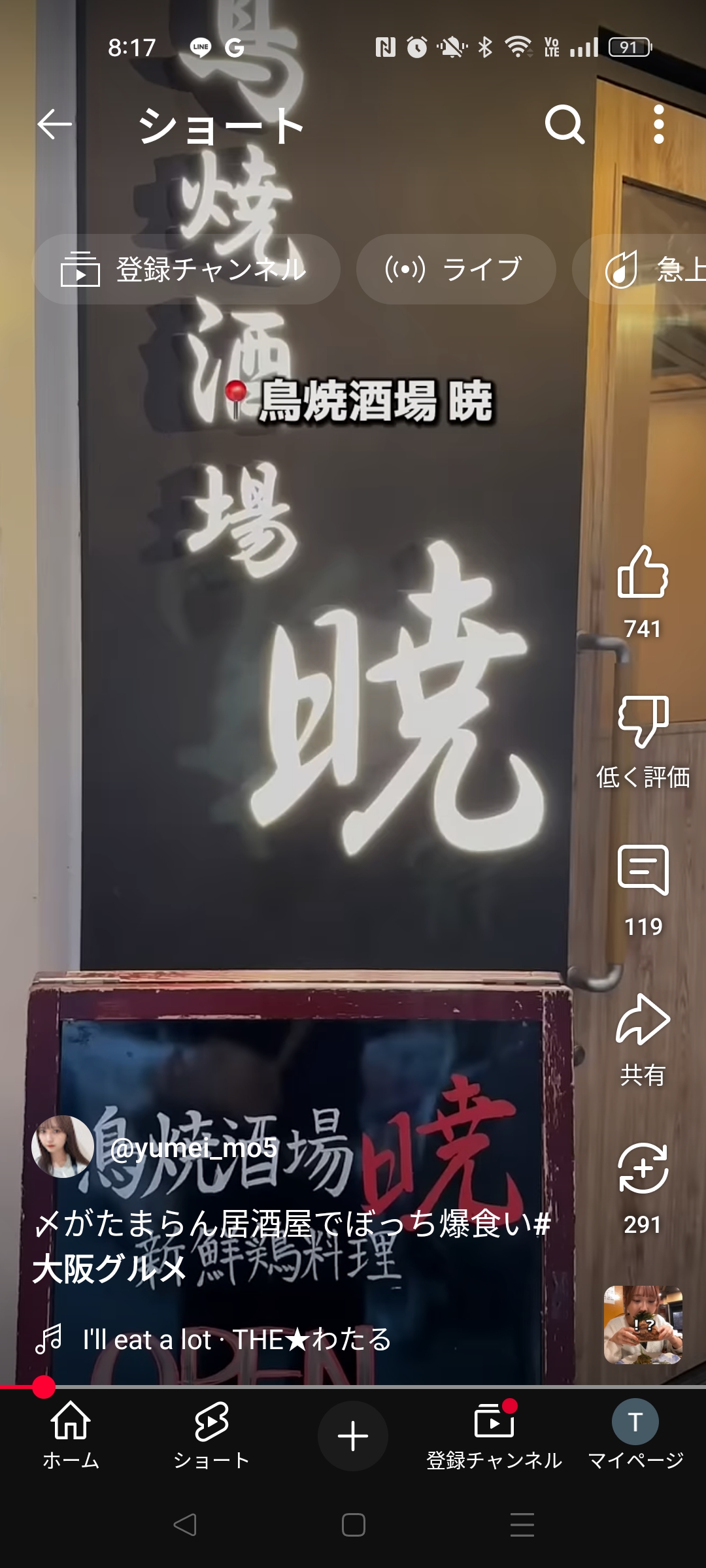Open the three-dot overflow menu

coord(658,124)
